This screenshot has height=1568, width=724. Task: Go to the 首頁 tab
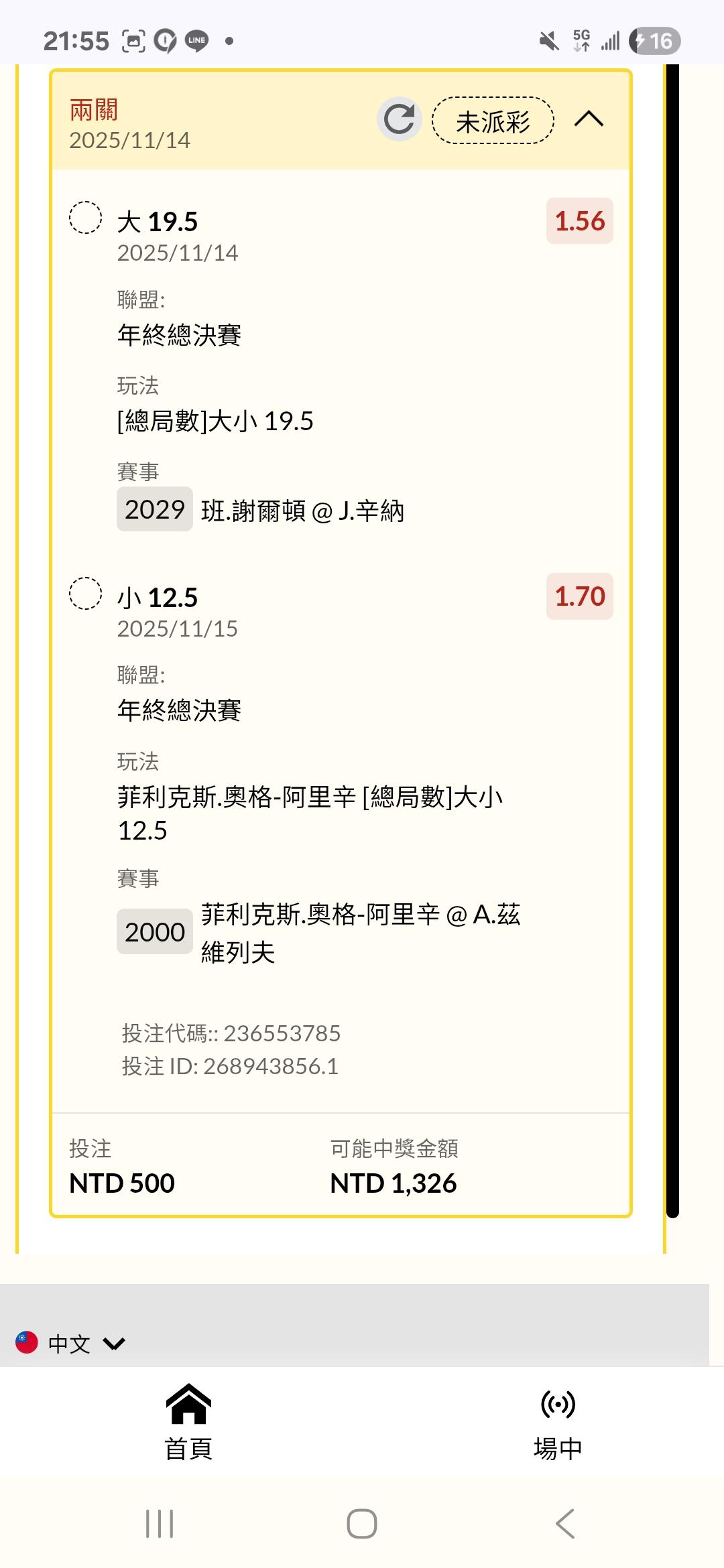[x=188, y=1422]
